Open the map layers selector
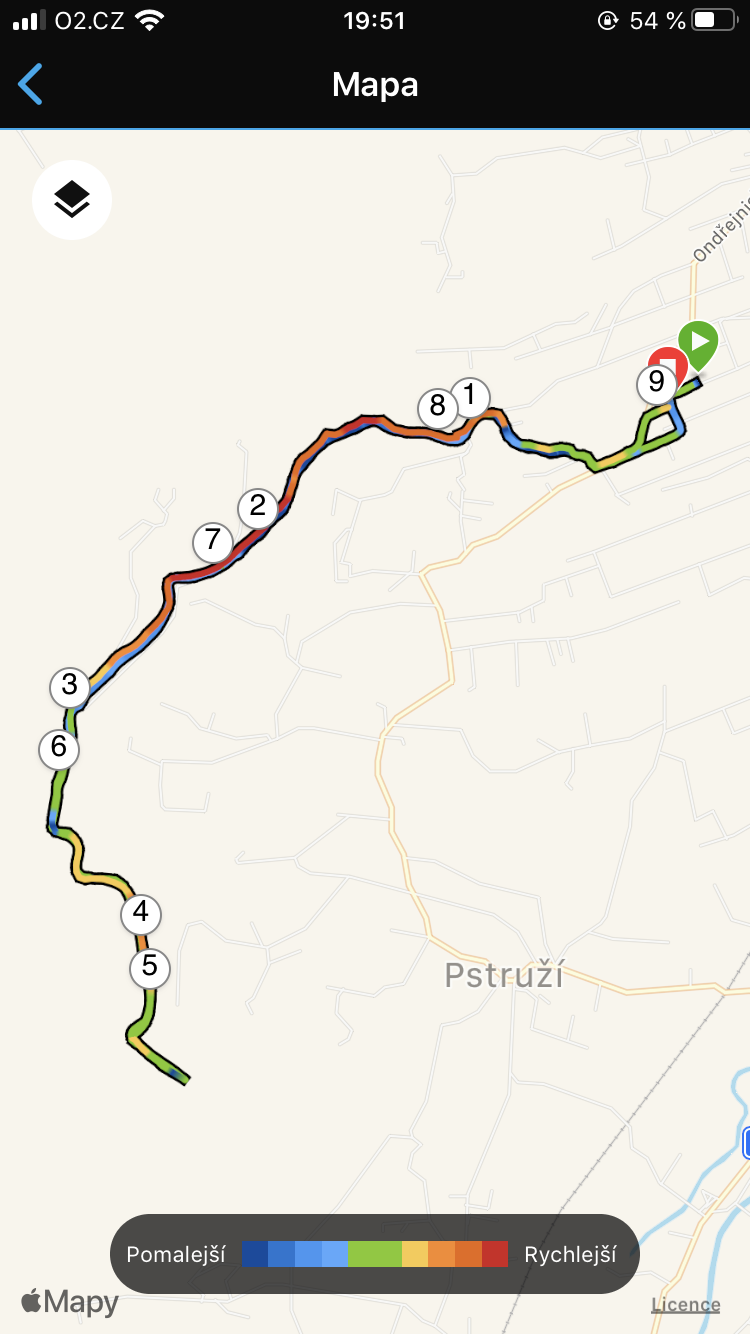 coord(72,200)
